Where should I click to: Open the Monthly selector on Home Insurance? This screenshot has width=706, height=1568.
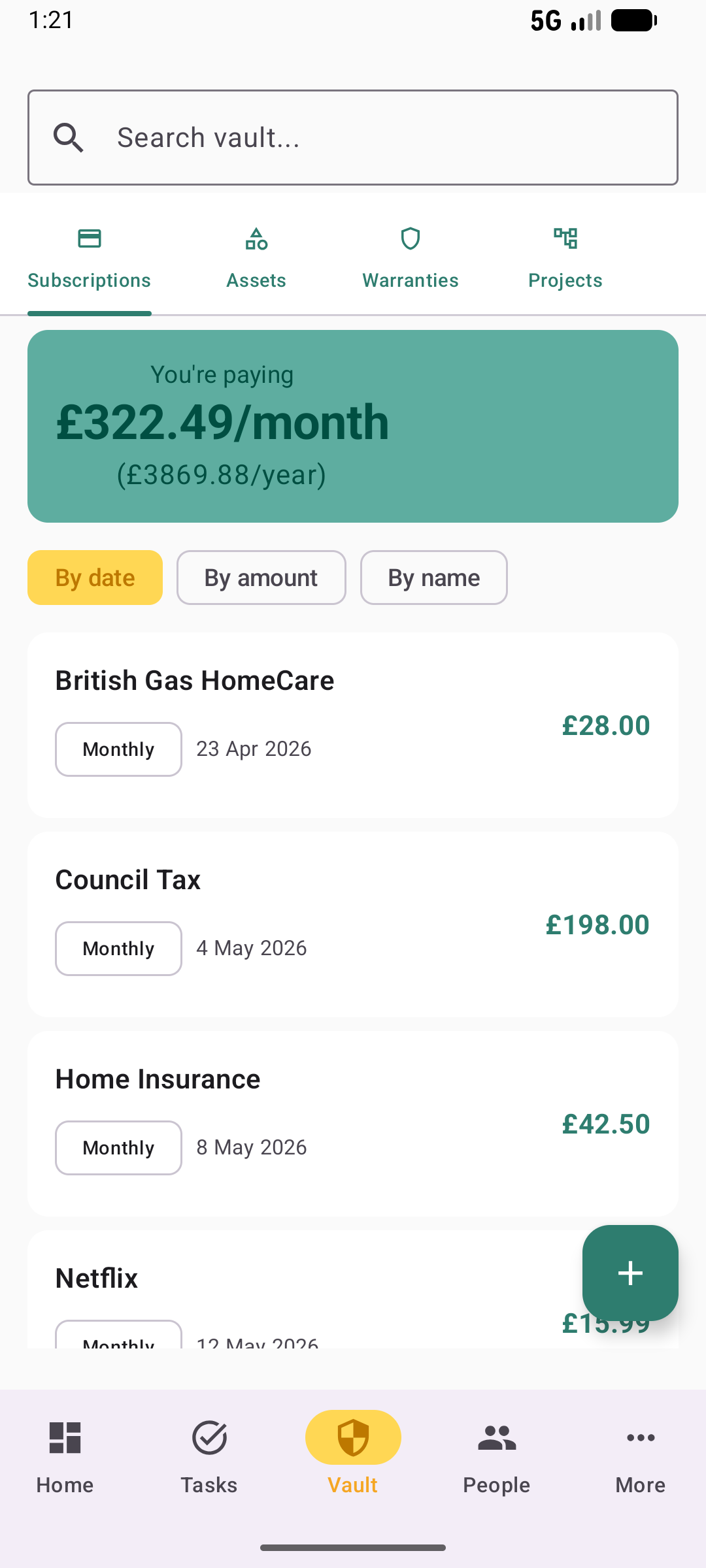(x=118, y=1147)
